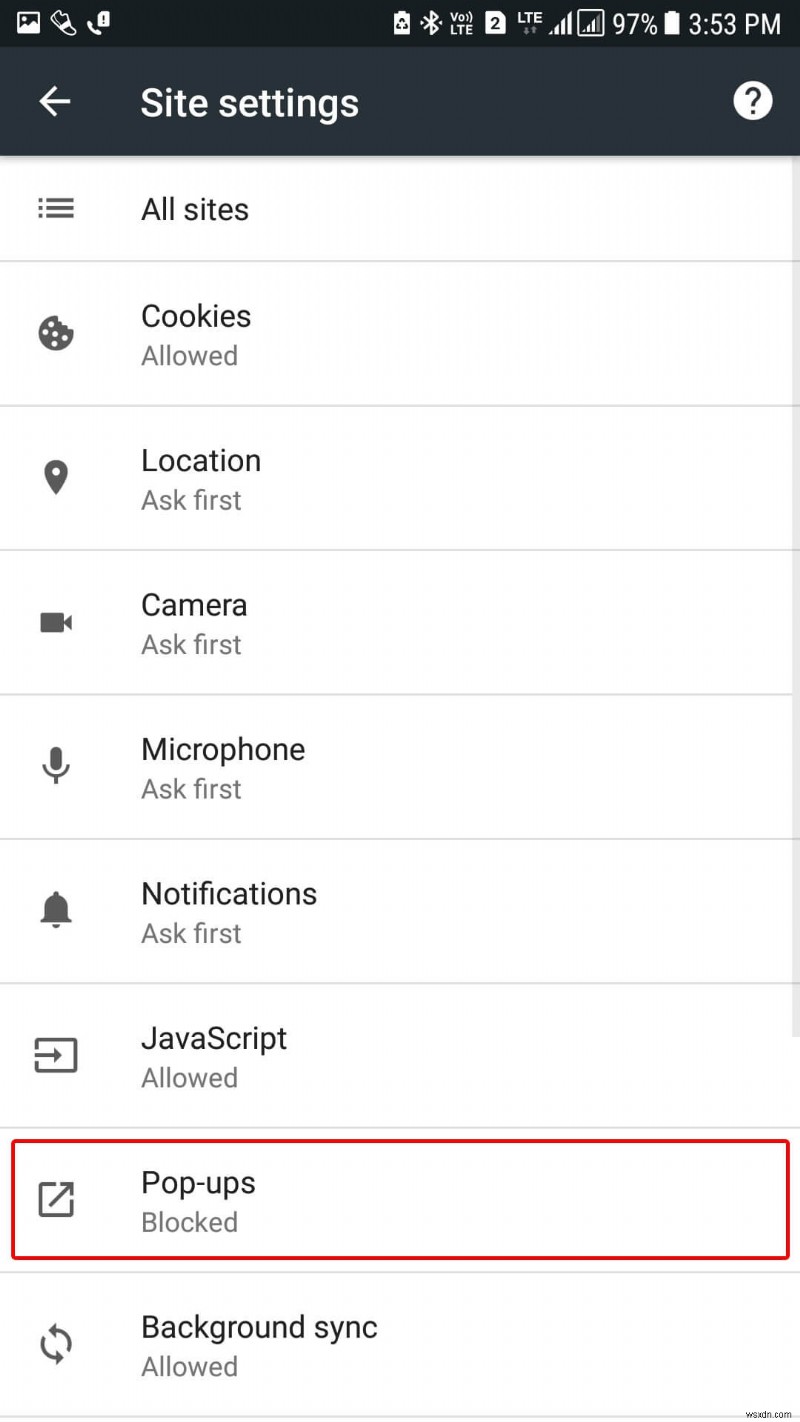
Task: Open the JavaScript allowed setting
Action: pos(400,1055)
